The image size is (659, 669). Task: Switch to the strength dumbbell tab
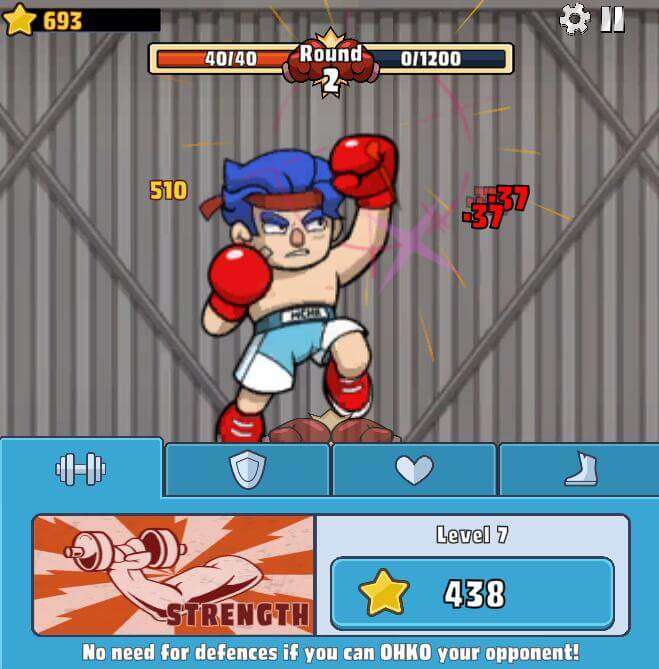pos(81,468)
